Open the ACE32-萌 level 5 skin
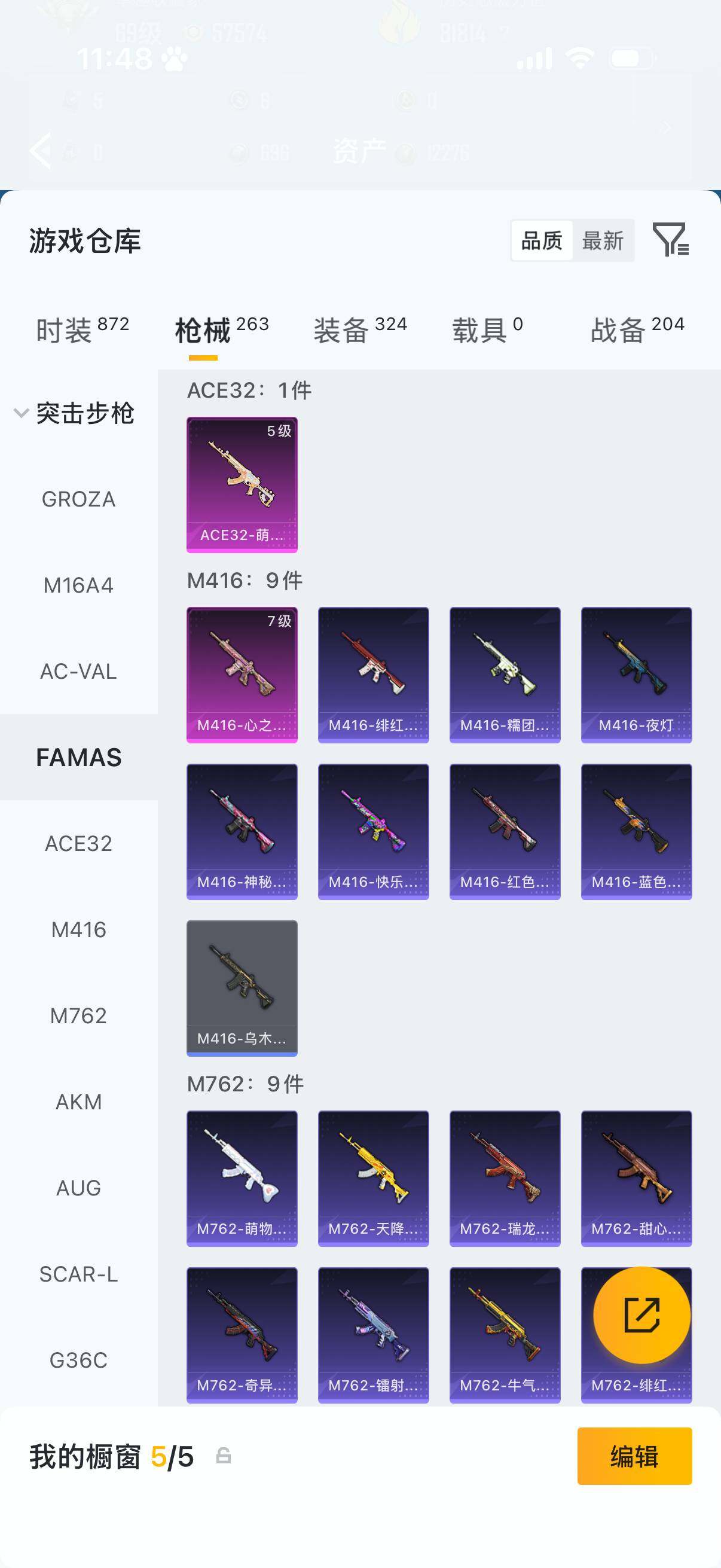Image resolution: width=721 pixels, height=1568 pixels. point(242,484)
